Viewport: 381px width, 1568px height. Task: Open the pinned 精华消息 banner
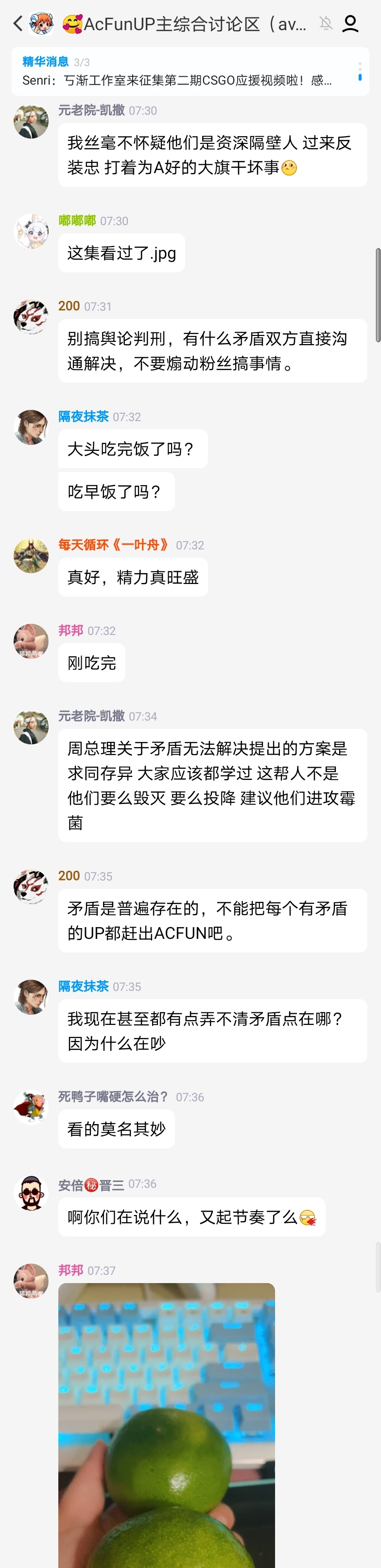[x=183, y=71]
